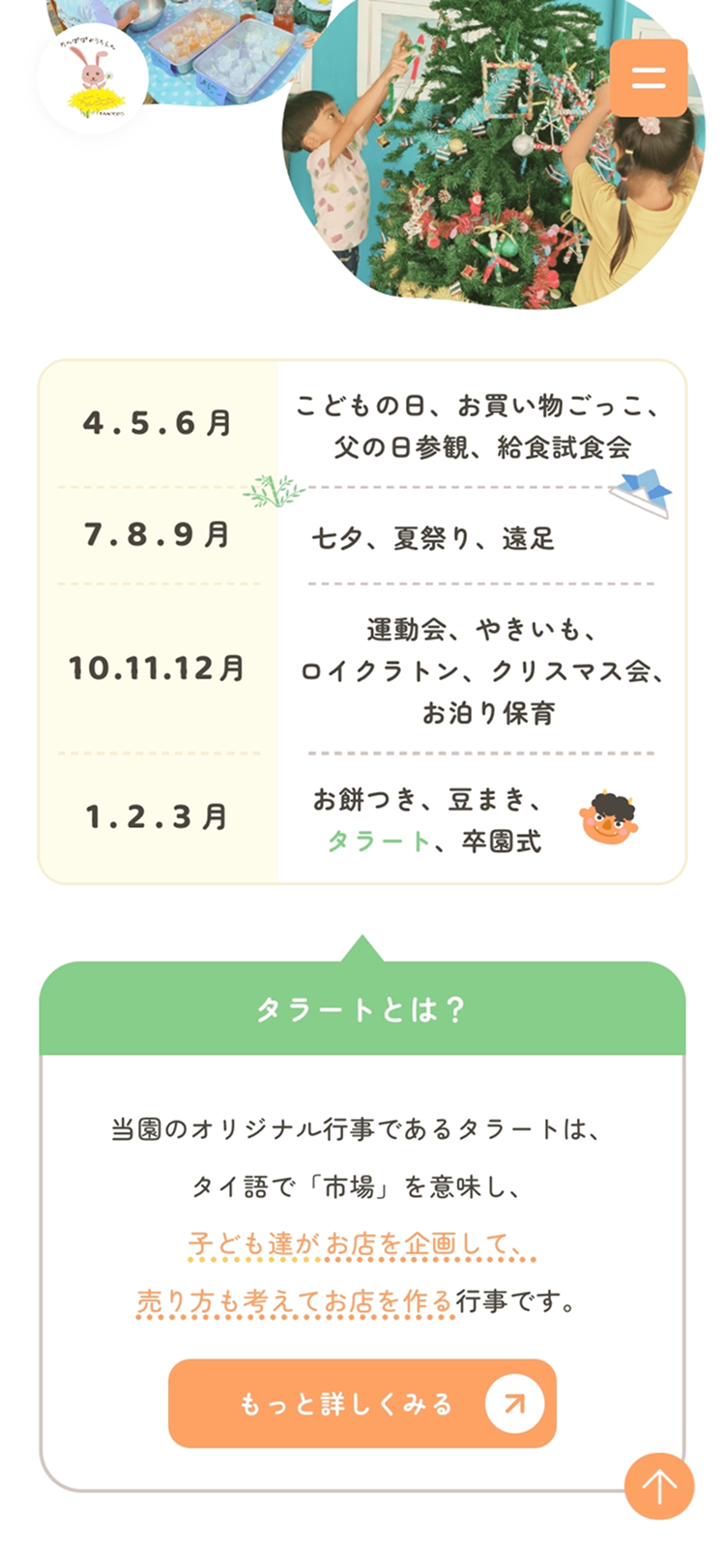Tap the scroll-to-top arrow button
The width and height of the screenshot is (725, 1568).
point(659,1485)
